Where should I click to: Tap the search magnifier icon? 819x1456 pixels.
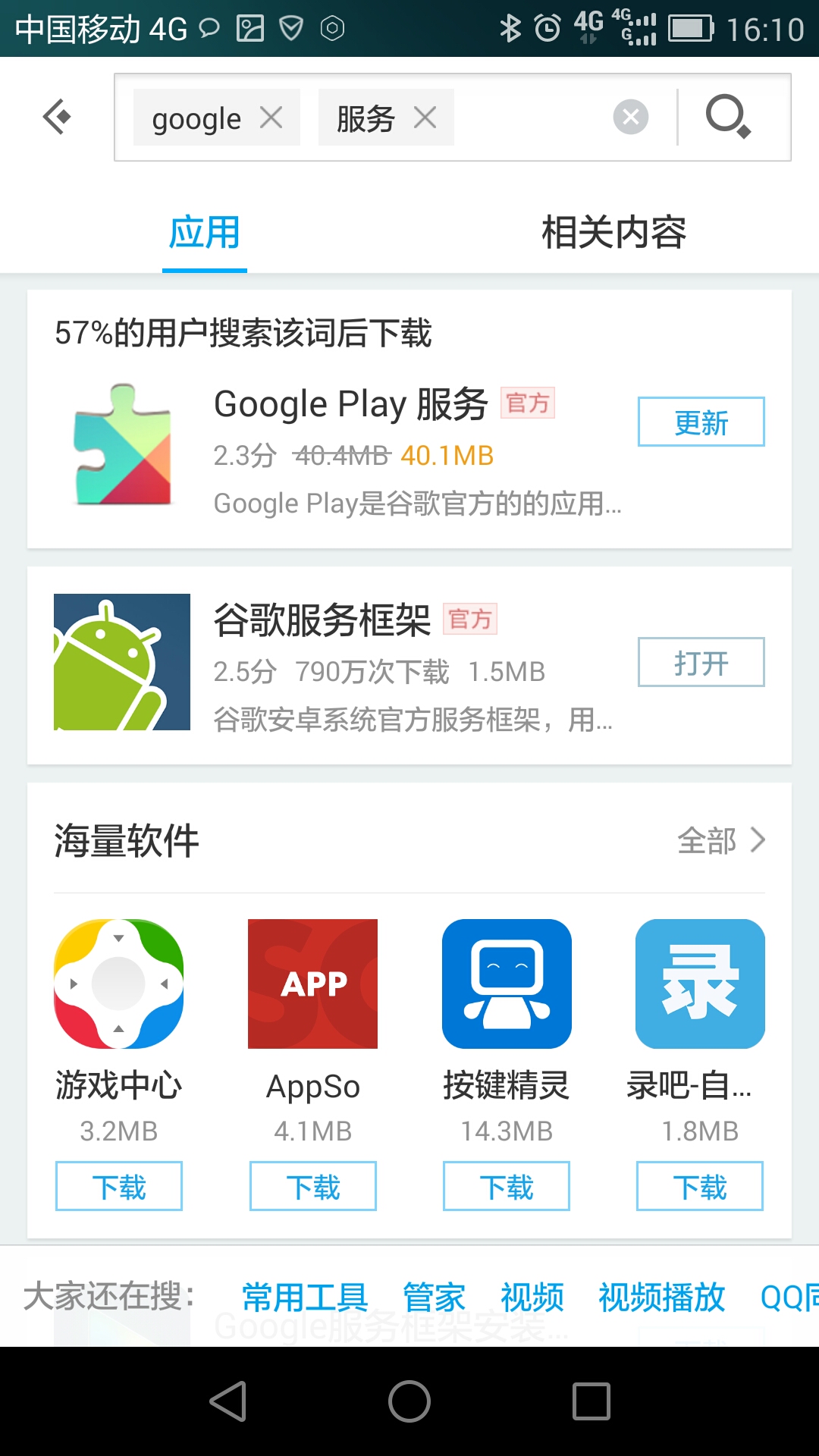tap(728, 117)
